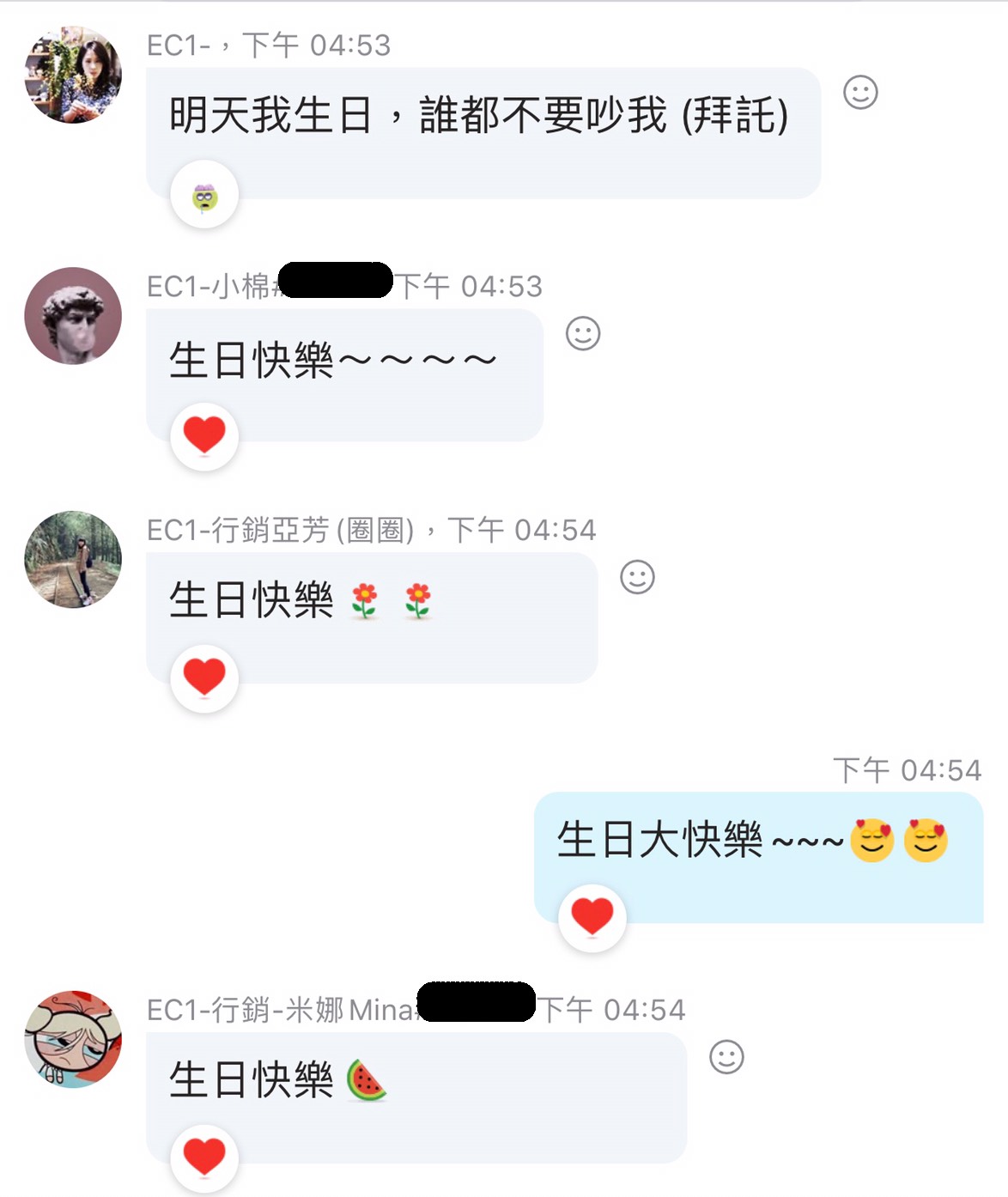This screenshot has height=1197, width=1008.
Task: Open the emoji picker beside Mina's watermelon message
Action: pos(726,1057)
